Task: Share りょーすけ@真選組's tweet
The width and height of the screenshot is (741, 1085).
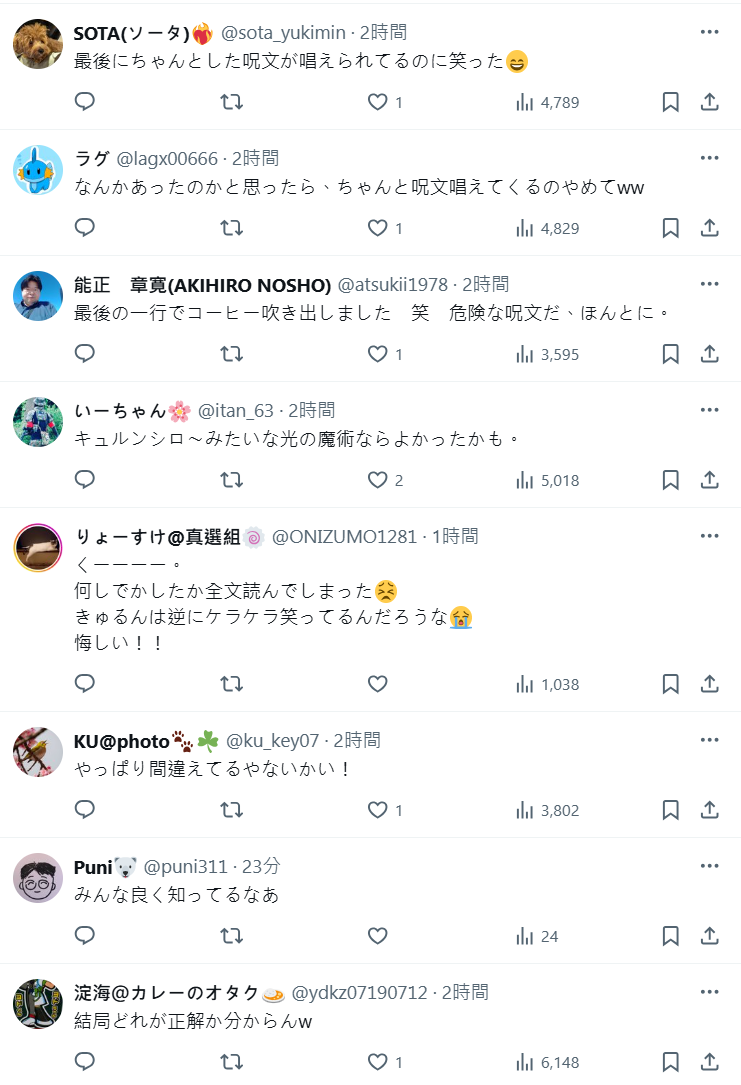Action: coord(709,684)
